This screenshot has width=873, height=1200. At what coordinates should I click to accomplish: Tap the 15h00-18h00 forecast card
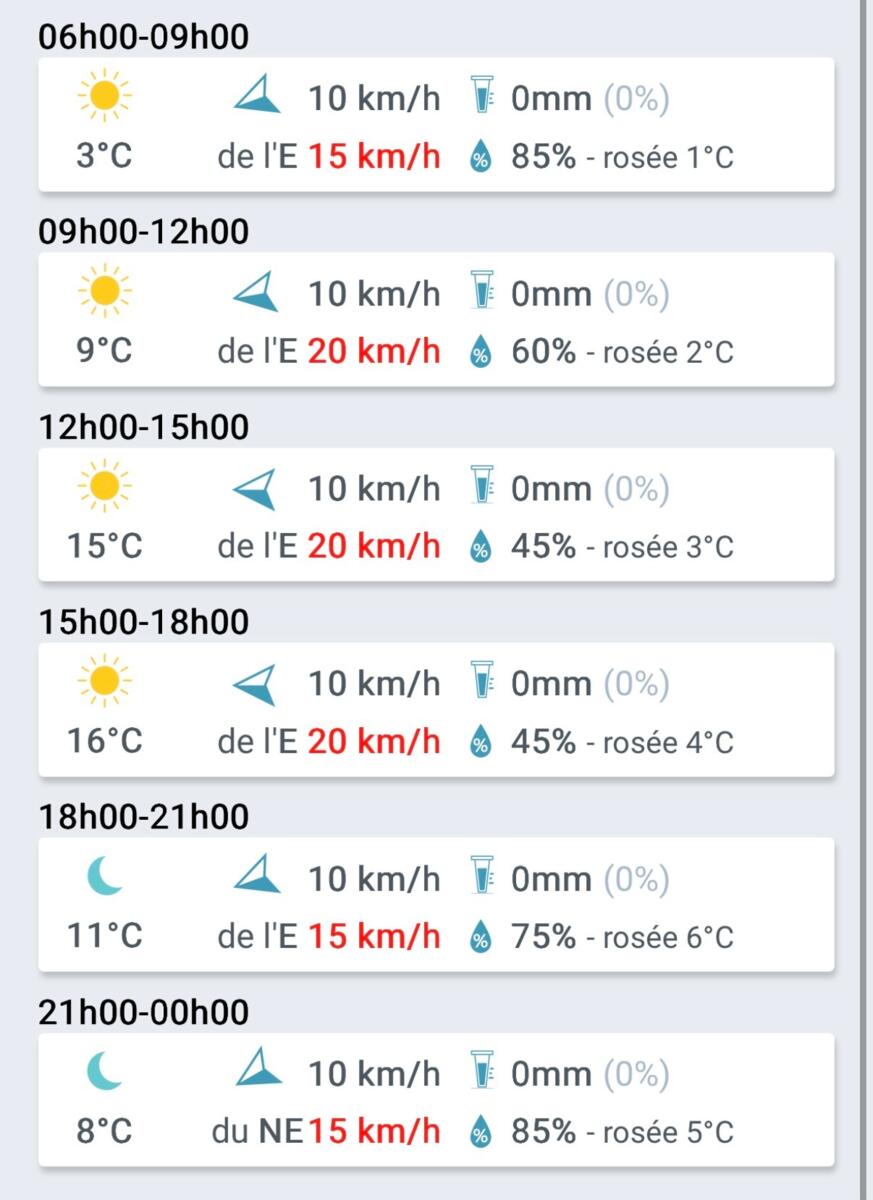coord(436,710)
